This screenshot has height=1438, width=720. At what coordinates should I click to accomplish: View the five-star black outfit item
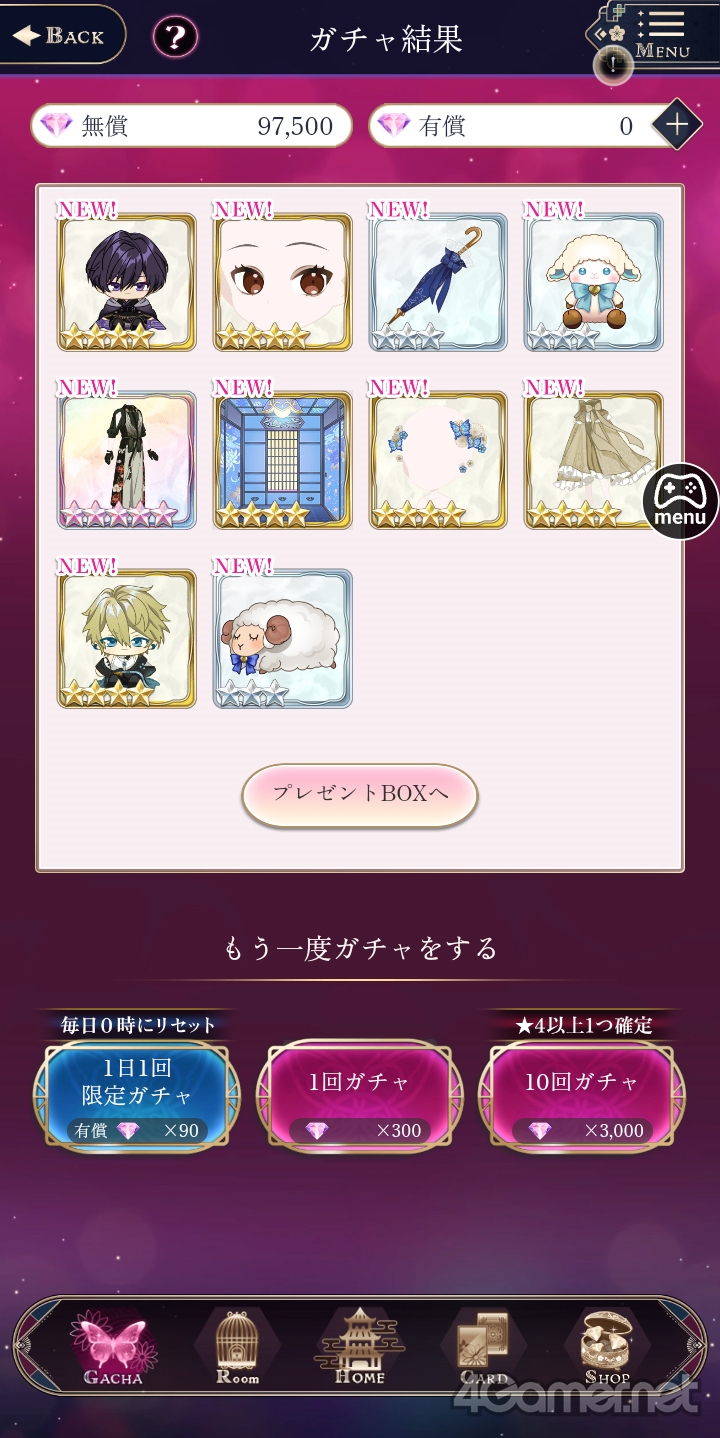click(127, 460)
